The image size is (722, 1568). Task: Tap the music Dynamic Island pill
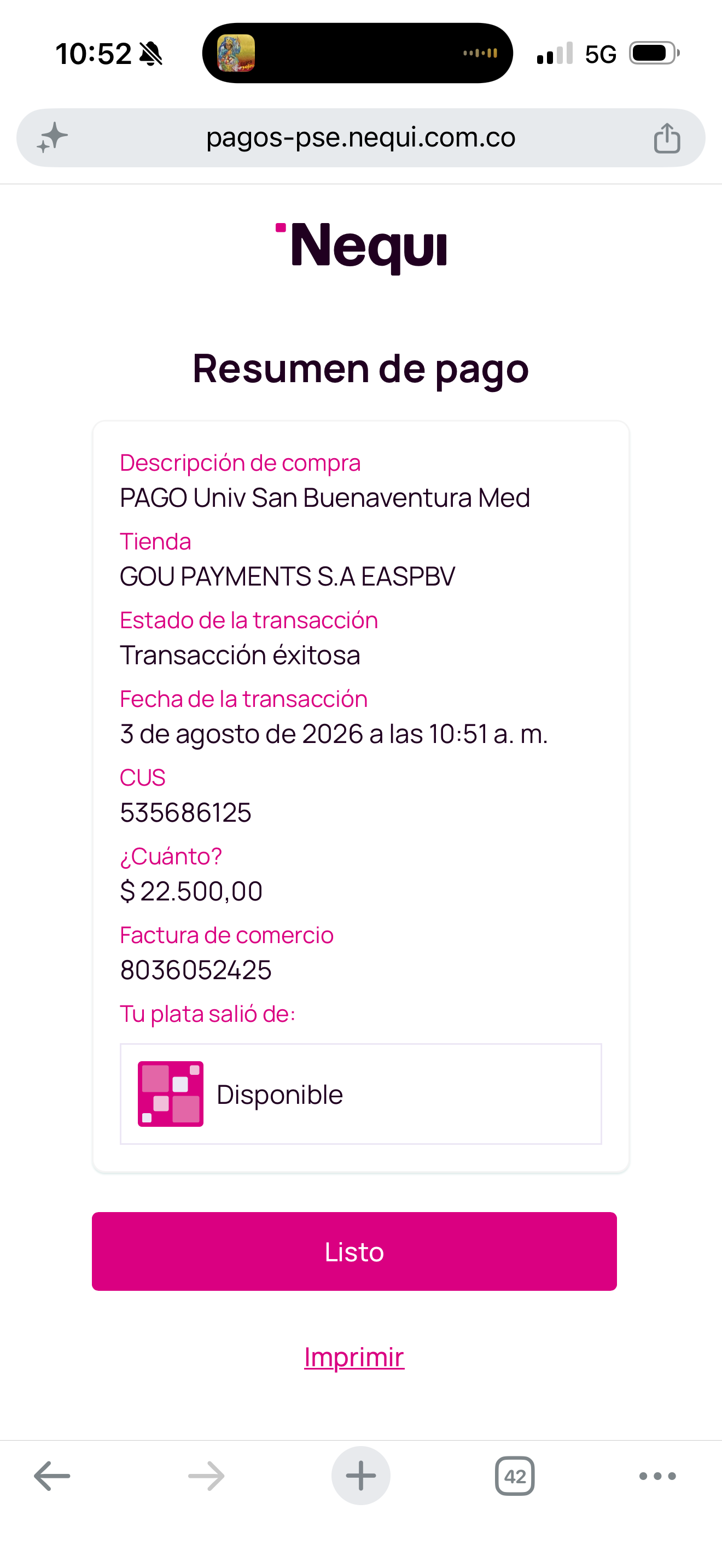click(x=357, y=53)
